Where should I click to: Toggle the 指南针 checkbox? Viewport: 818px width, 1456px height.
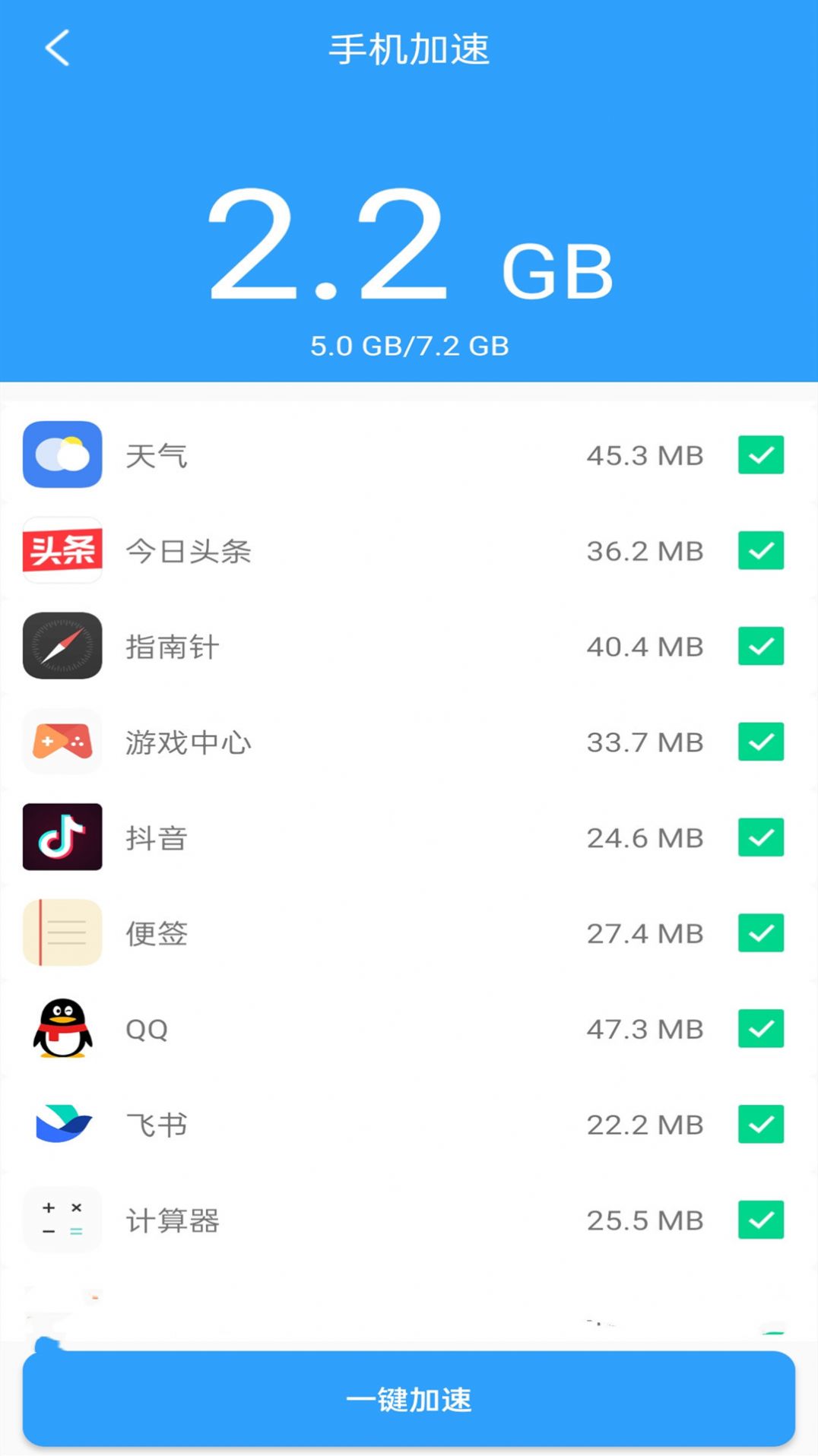[x=761, y=647]
